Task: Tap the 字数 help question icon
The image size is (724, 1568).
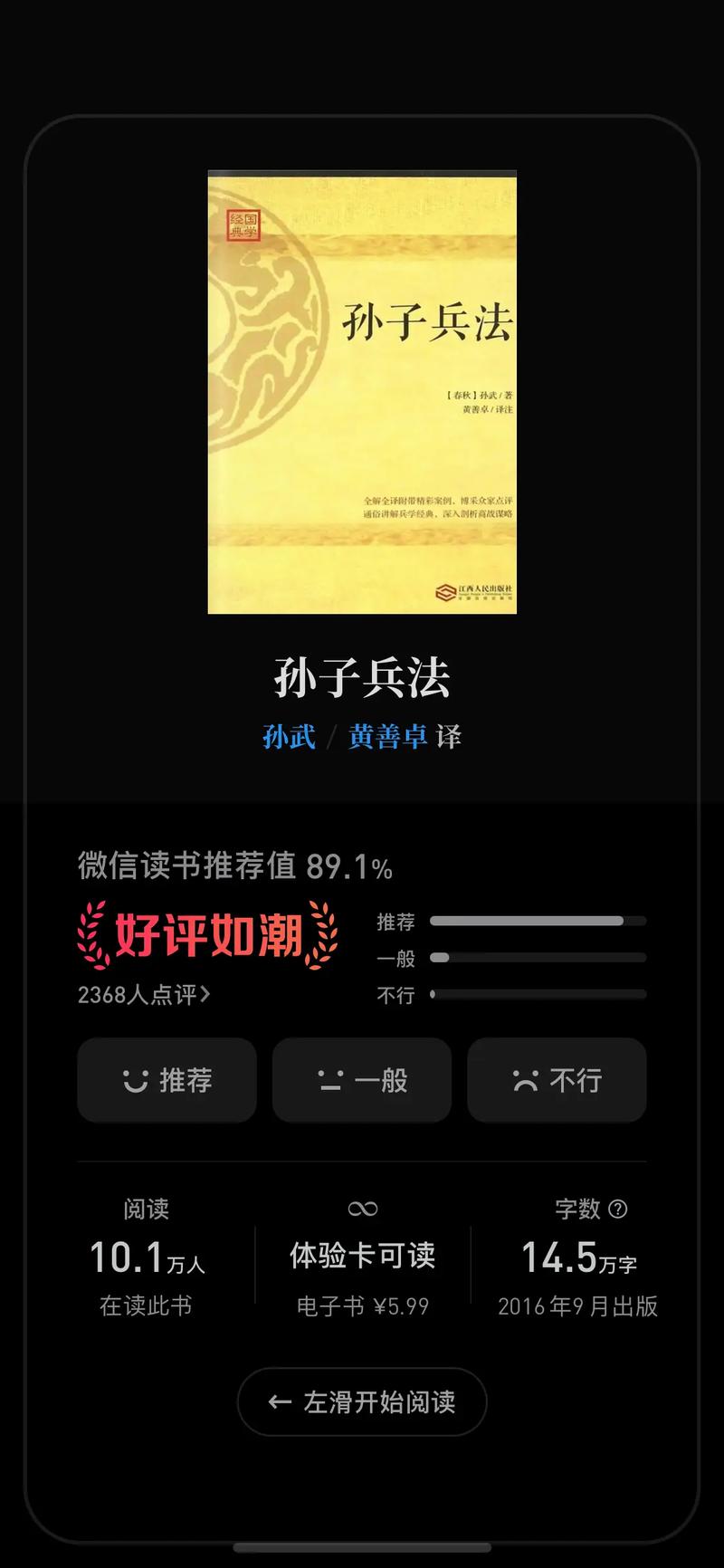Action: click(618, 1209)
